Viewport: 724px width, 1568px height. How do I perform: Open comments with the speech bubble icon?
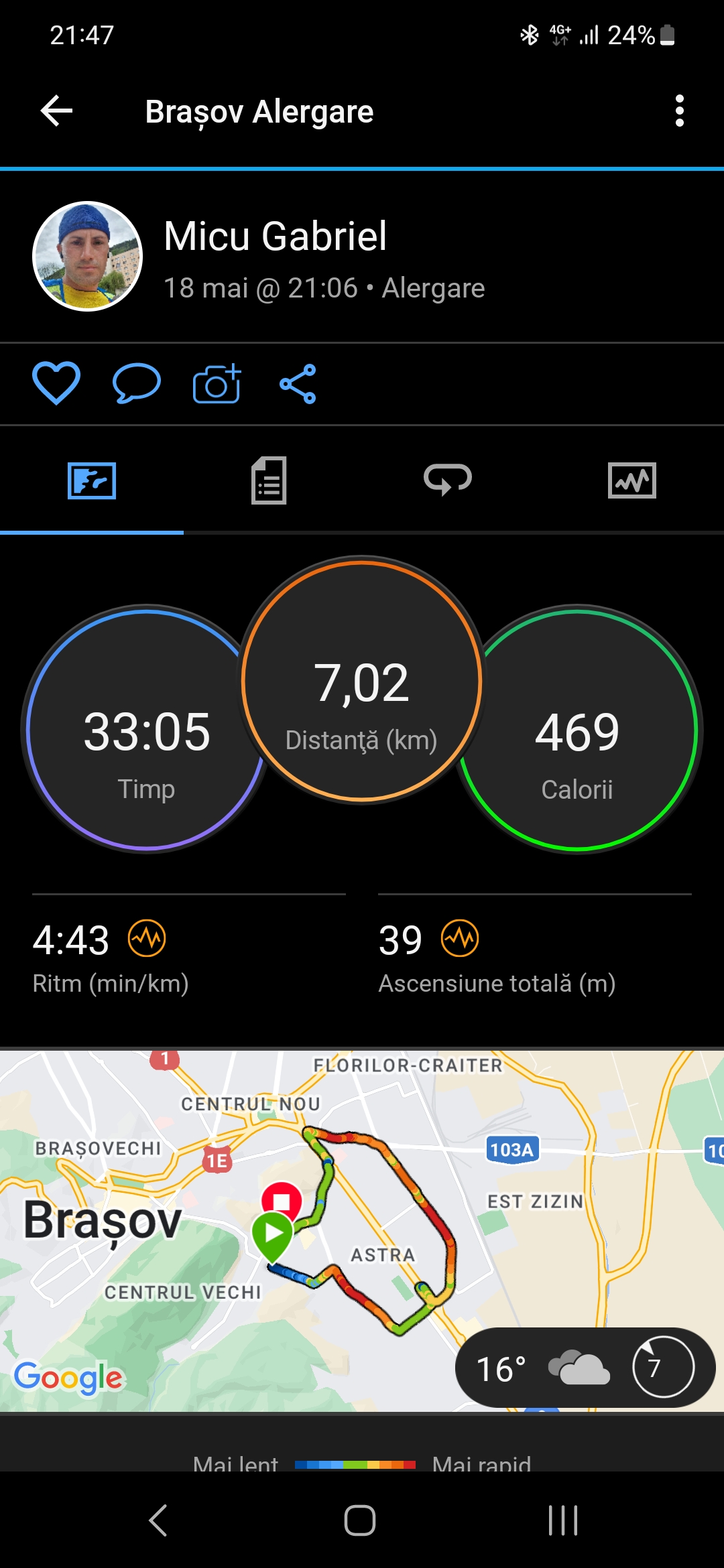[136, 383]
